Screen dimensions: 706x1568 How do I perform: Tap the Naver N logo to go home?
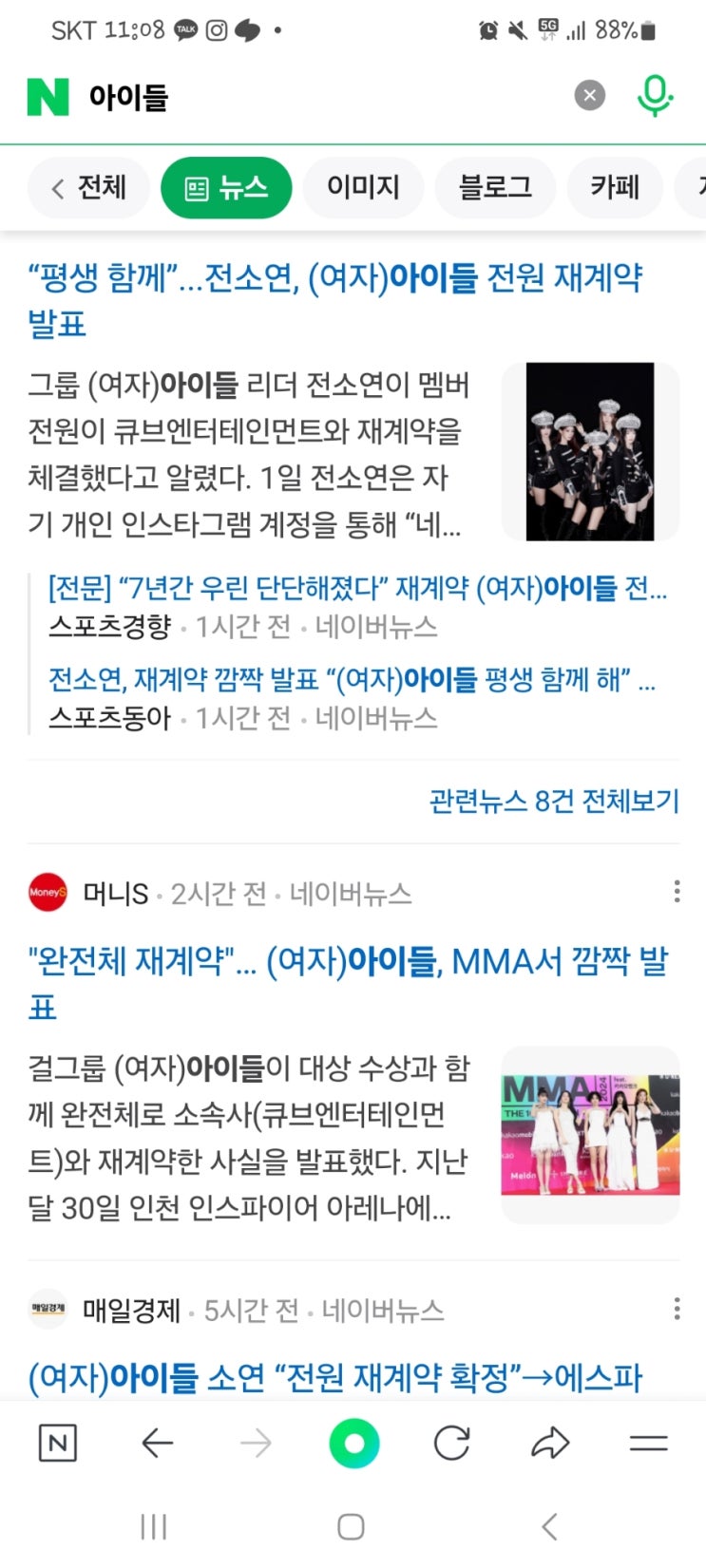point(48,97)
